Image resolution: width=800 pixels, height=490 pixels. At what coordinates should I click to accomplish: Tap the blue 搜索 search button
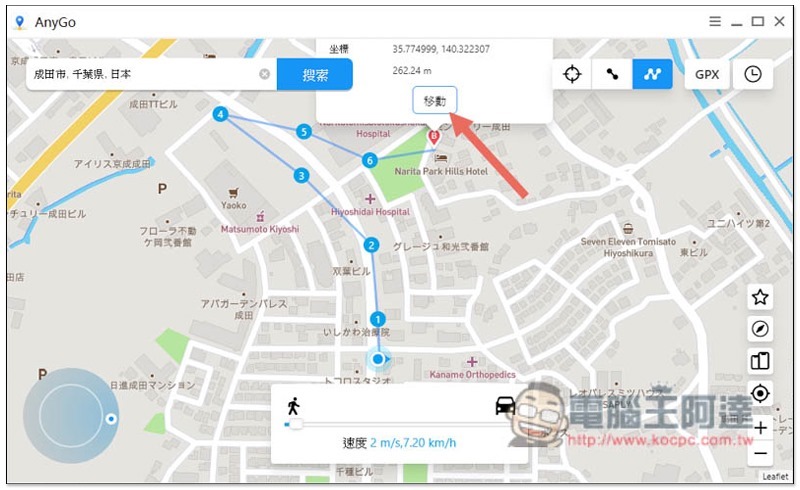314,75
